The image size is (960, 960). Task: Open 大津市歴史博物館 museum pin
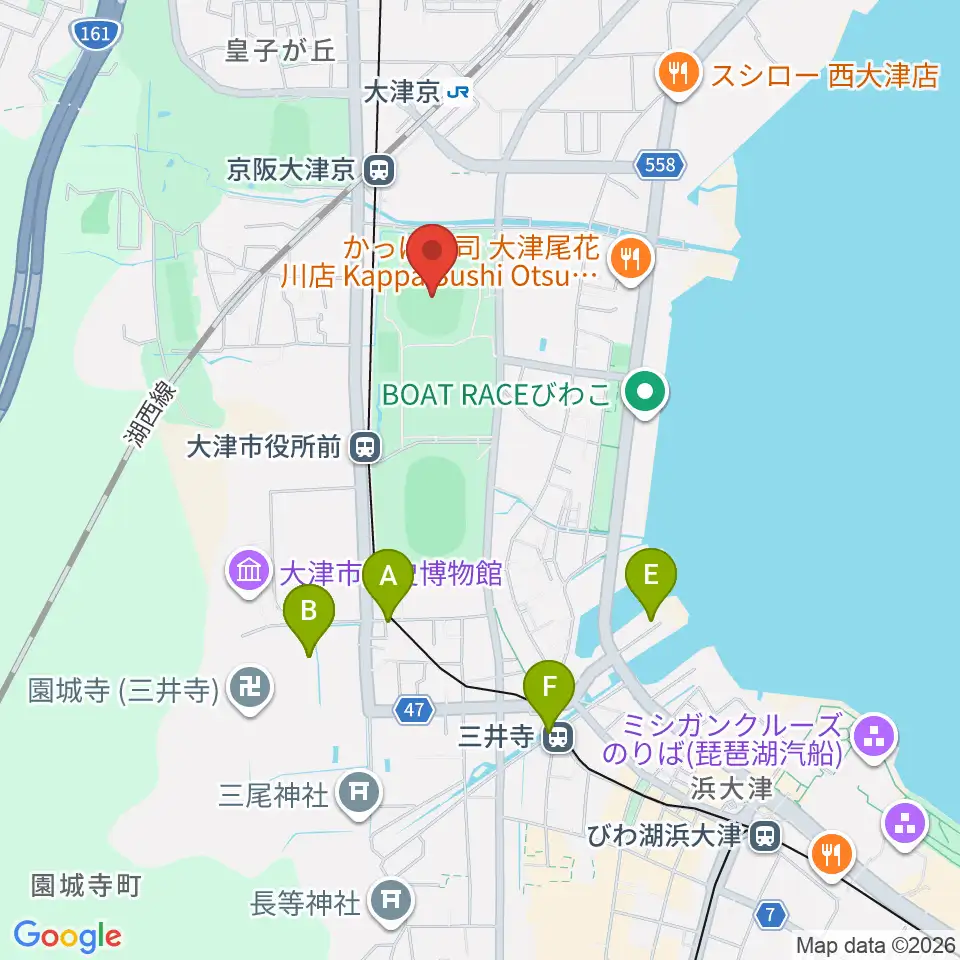(249, 573)
